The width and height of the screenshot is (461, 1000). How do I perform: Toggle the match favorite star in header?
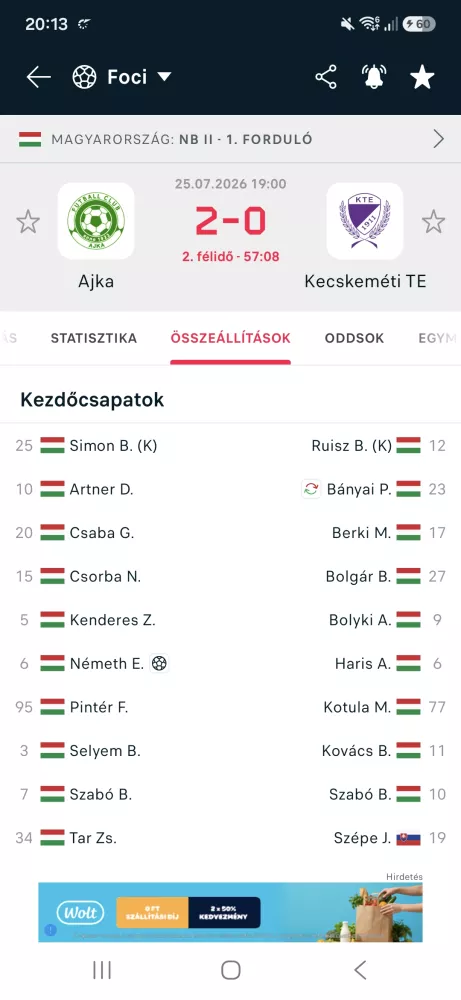click(421, 77)
